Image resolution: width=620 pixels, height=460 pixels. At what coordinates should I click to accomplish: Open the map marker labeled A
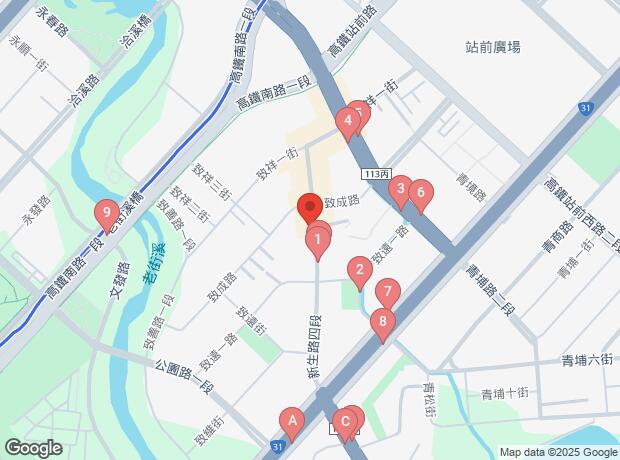[291, 421]
